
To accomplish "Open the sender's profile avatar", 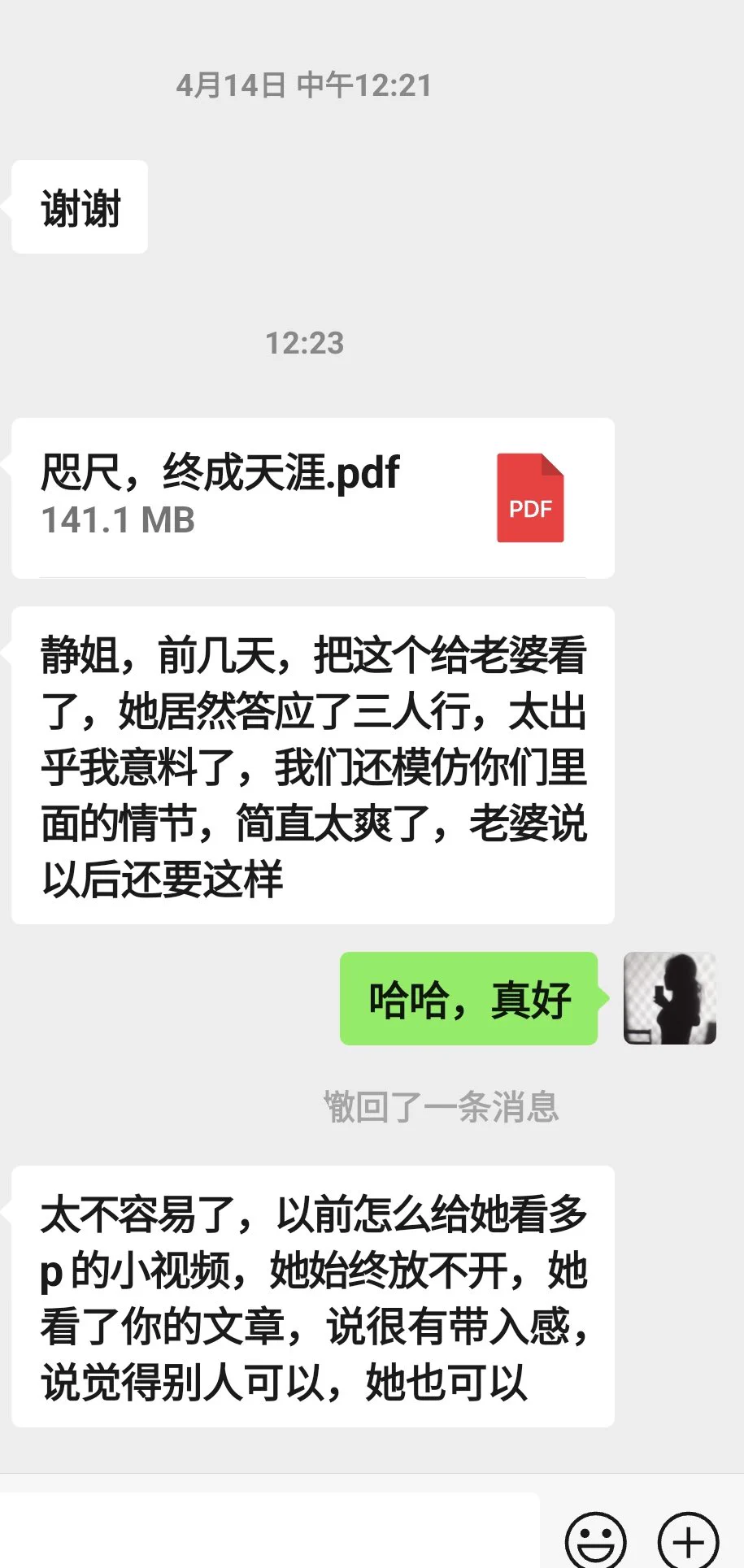I will [669, 998].
